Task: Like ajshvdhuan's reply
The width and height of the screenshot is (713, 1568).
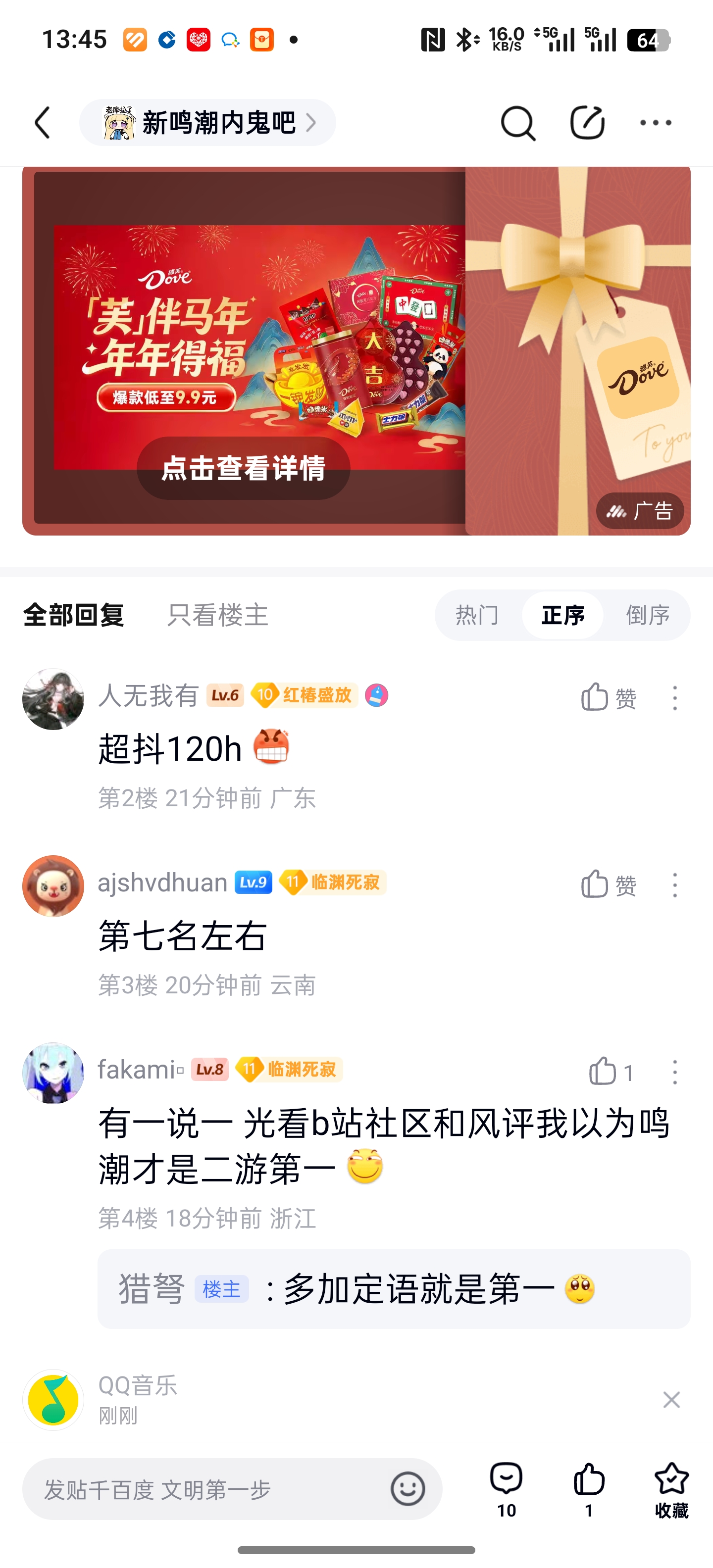Action: click(x=608, y=884)
